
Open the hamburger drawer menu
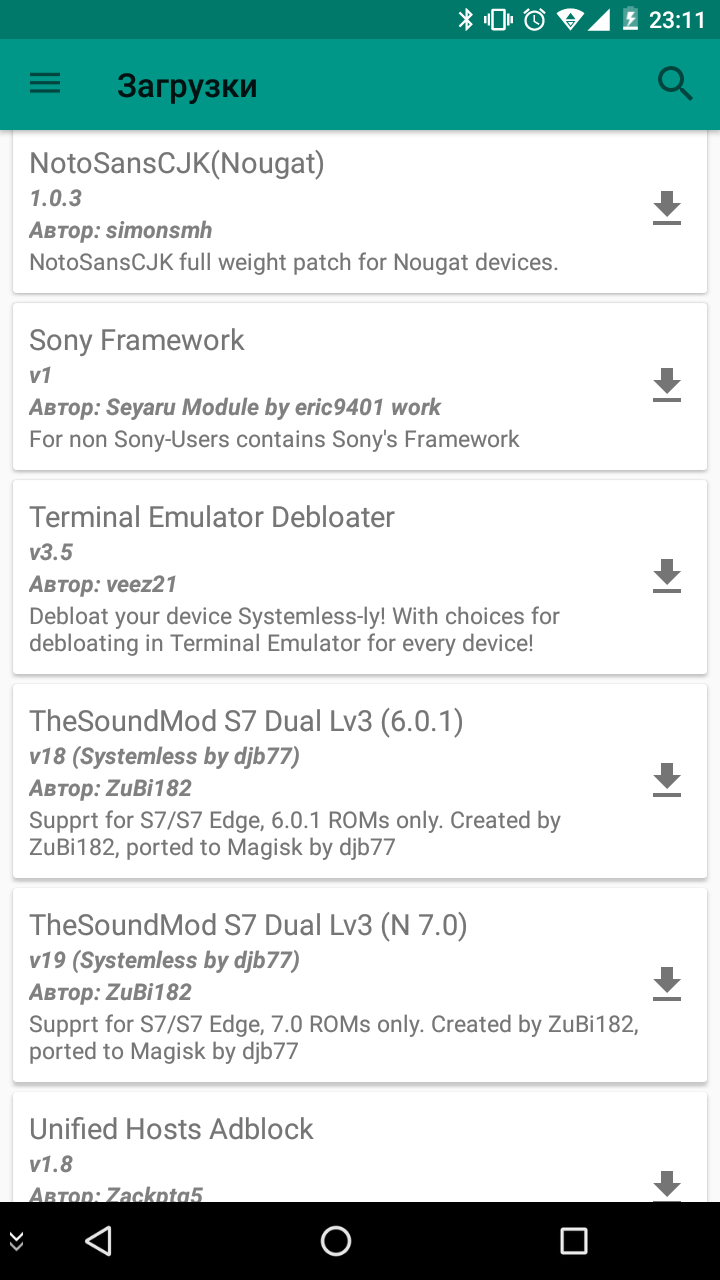45,85
